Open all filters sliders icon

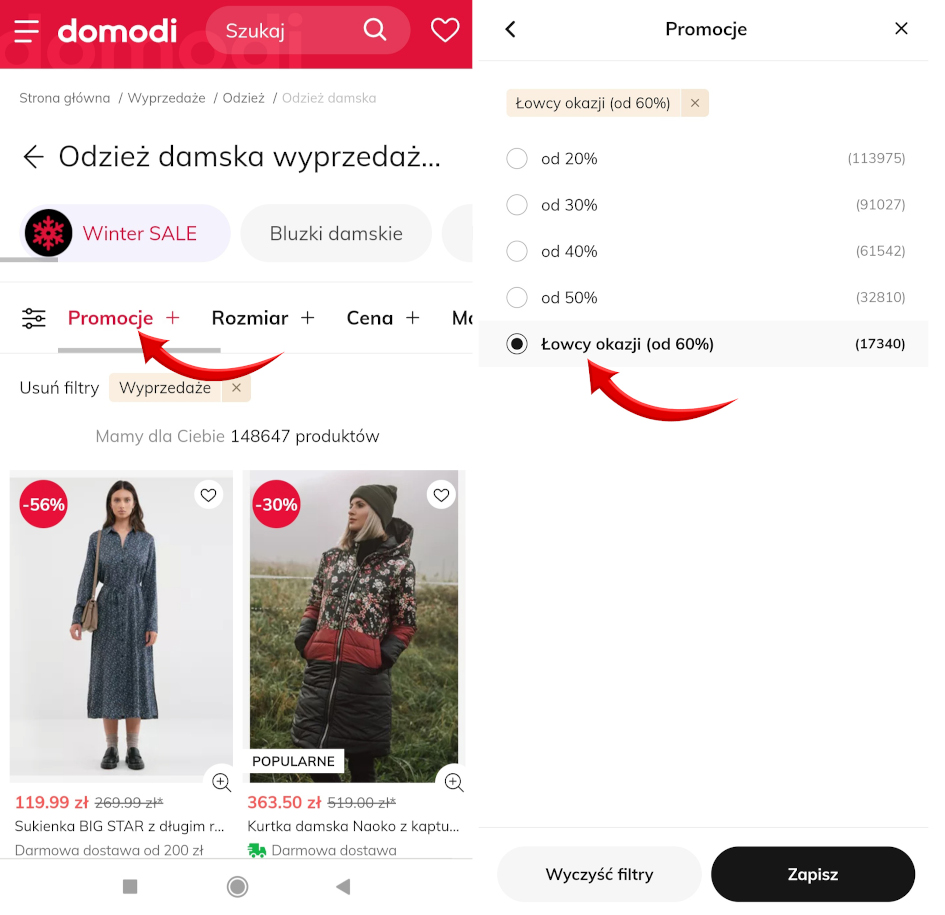(34, 318)
